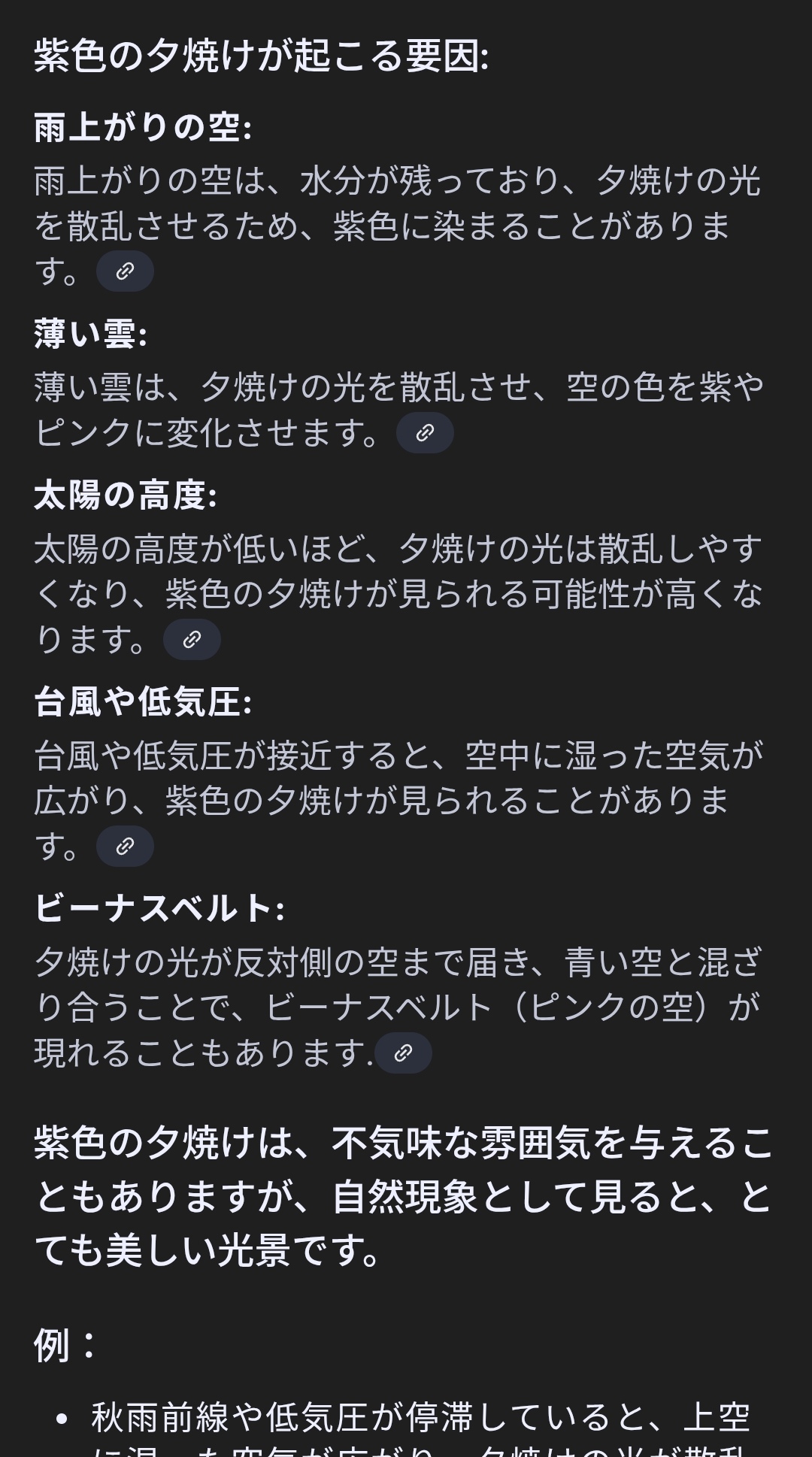The width and height of the screenshot is (812, 1457).
Task: Open the source link after 雨上がりの空 paragraph
Action: tap(125, 271)
